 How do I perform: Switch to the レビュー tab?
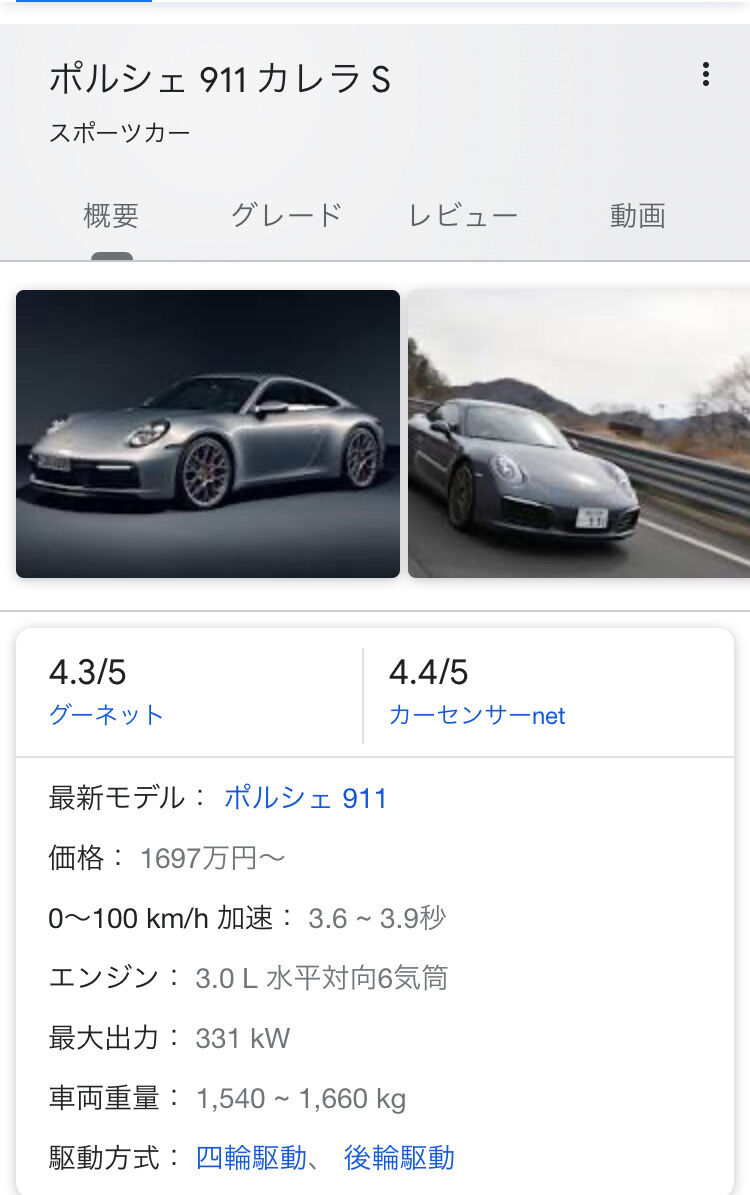[x=462, y=215]
